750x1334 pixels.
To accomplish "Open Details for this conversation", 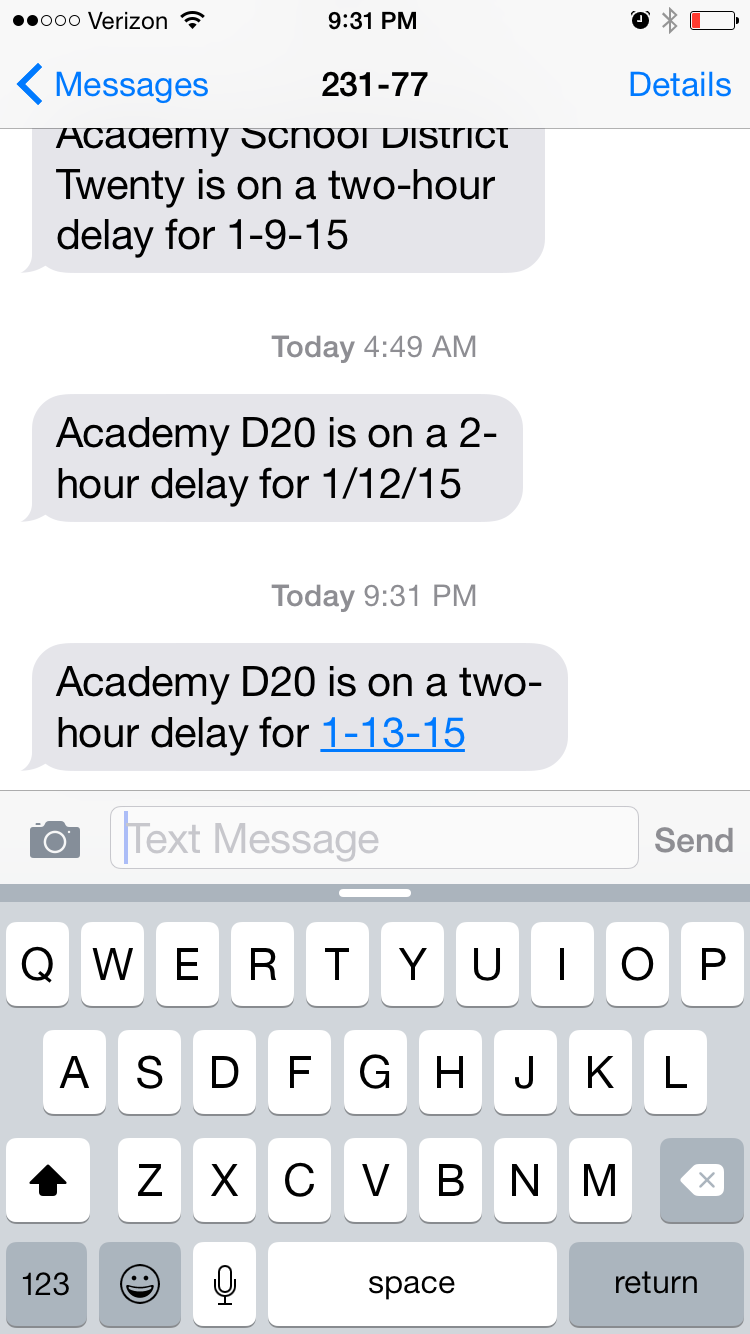I will [x=679, y=85].
